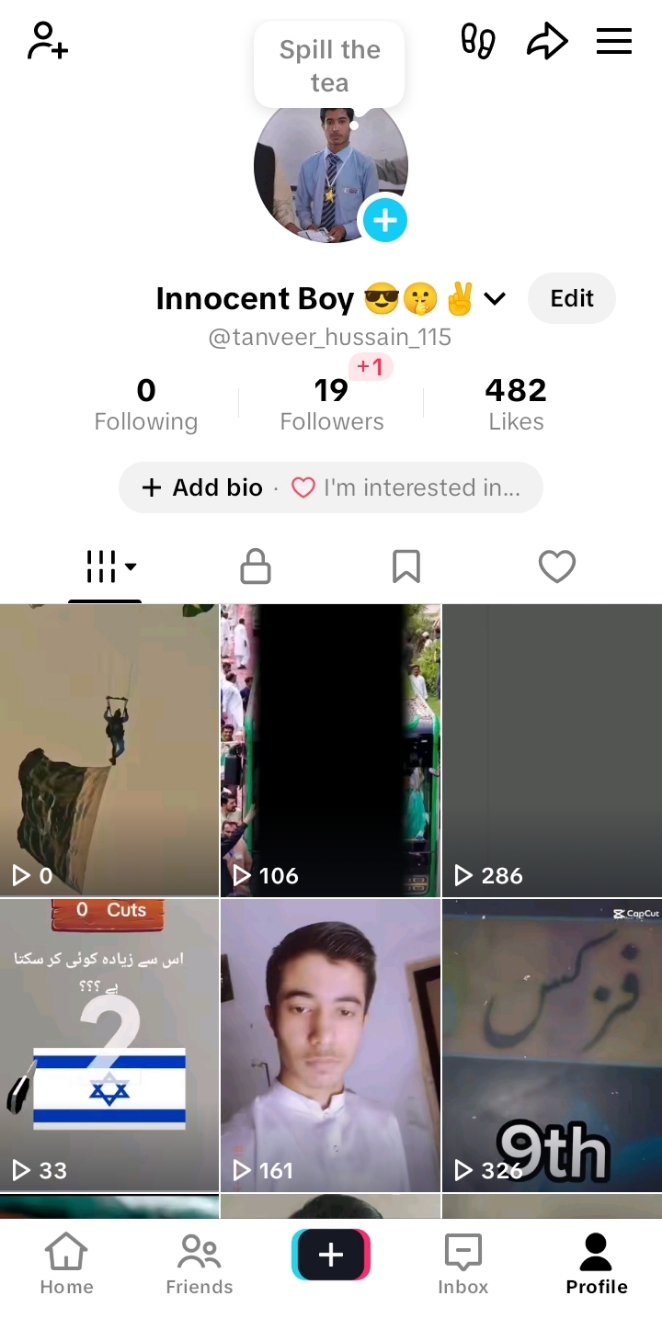Switch to the saved bookmarks tab

point(405,568)
